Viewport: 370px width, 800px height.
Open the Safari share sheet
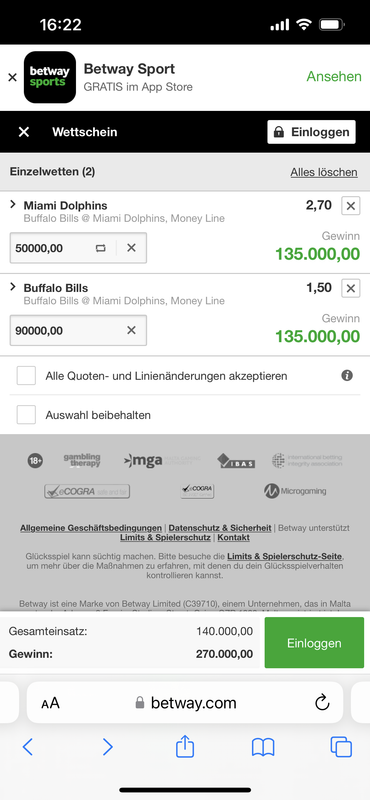185,747
